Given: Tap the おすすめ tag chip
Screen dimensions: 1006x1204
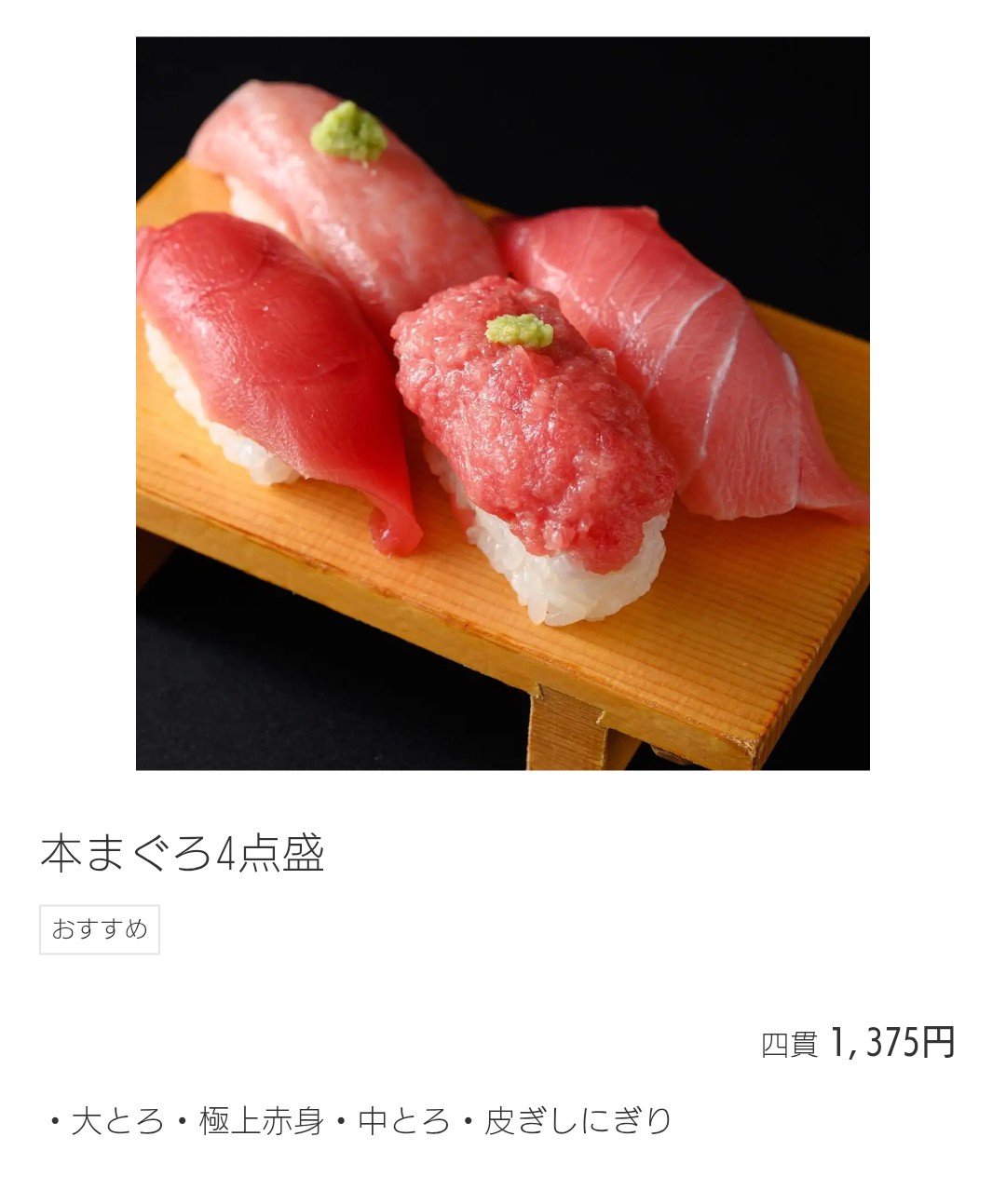Looking at the screenshot, I should coord(100,929).
